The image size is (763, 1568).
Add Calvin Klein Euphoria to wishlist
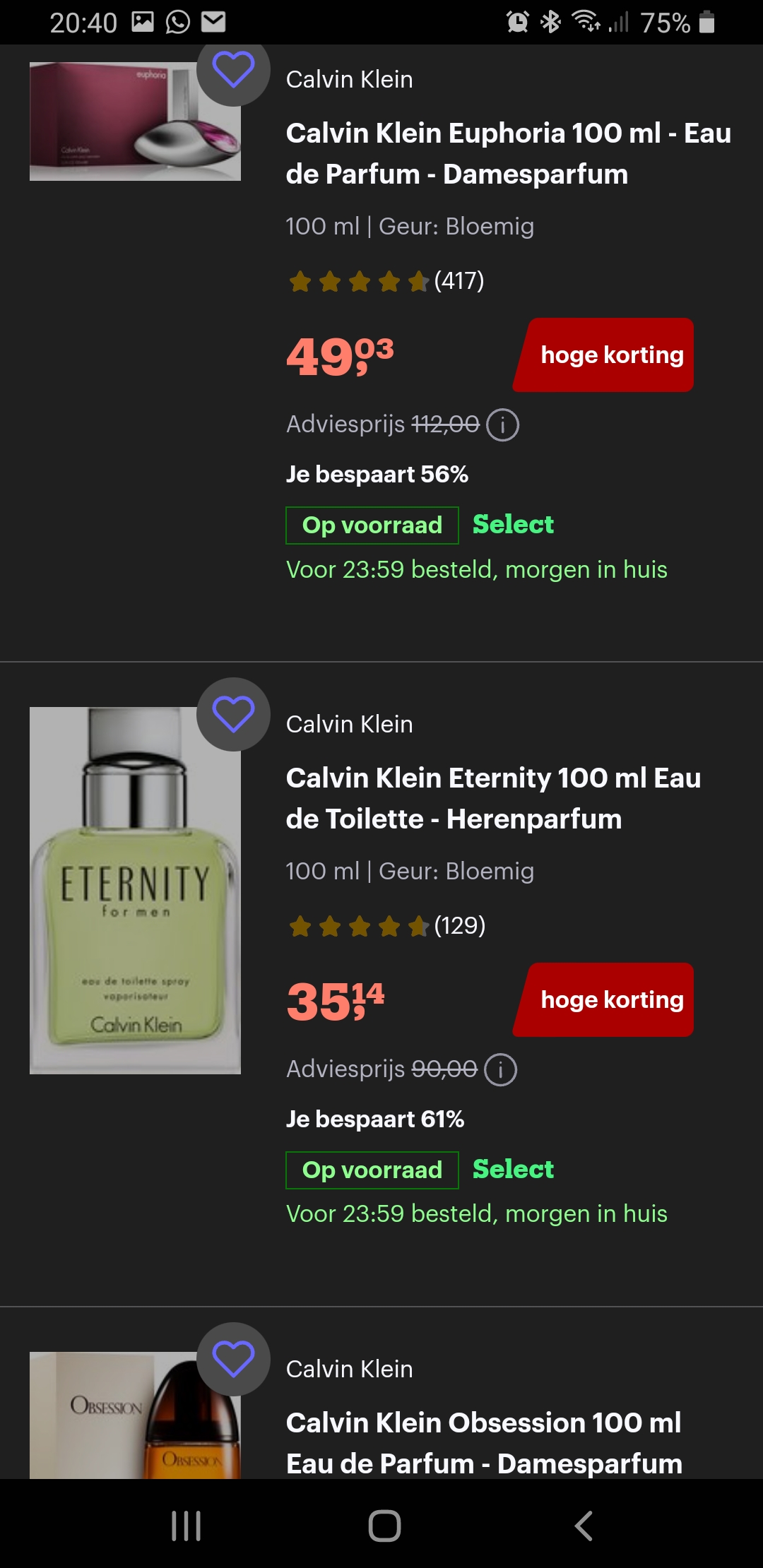coord(233,70)
